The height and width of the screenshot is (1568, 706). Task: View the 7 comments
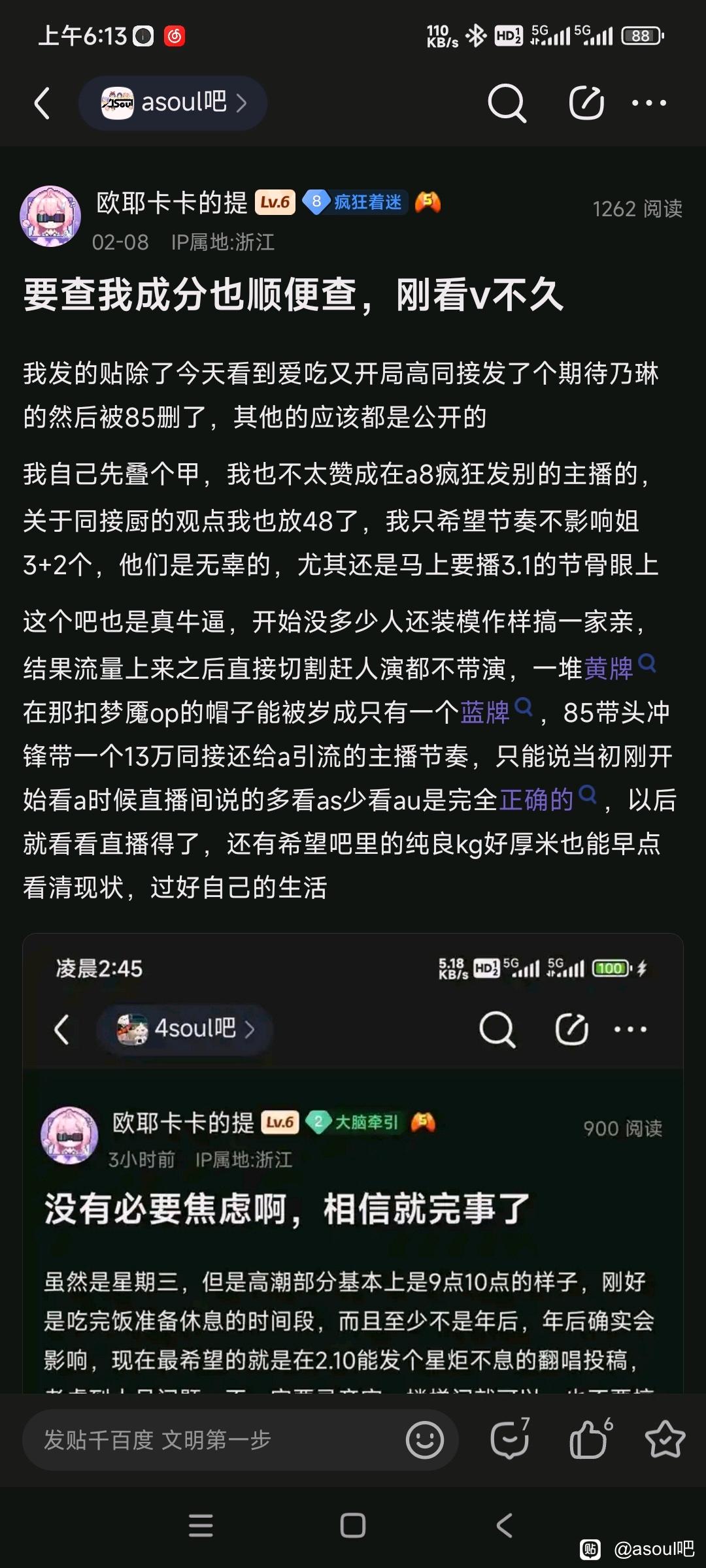[x=510, y=1440]
